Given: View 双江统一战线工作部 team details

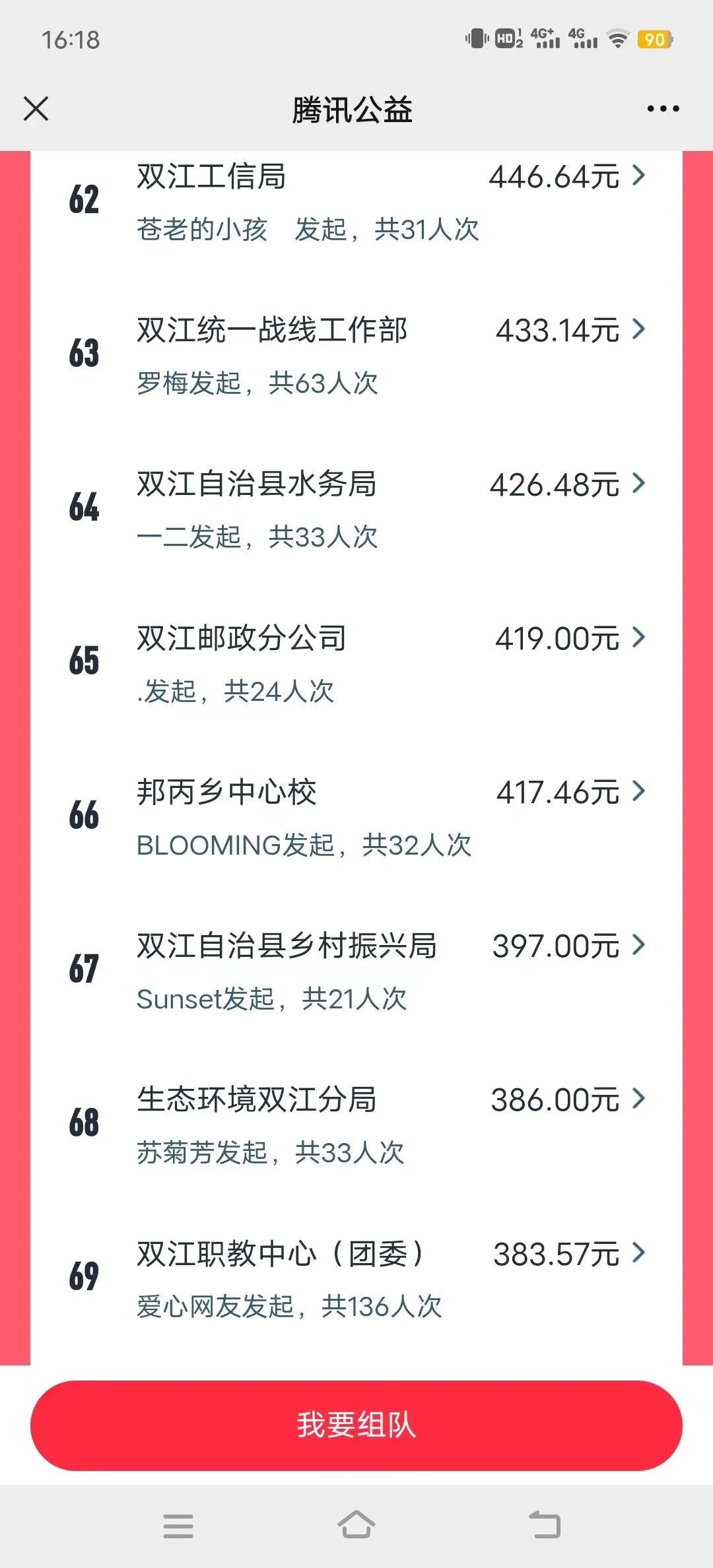Looking at the screenshot, I should tap(356, 354).
